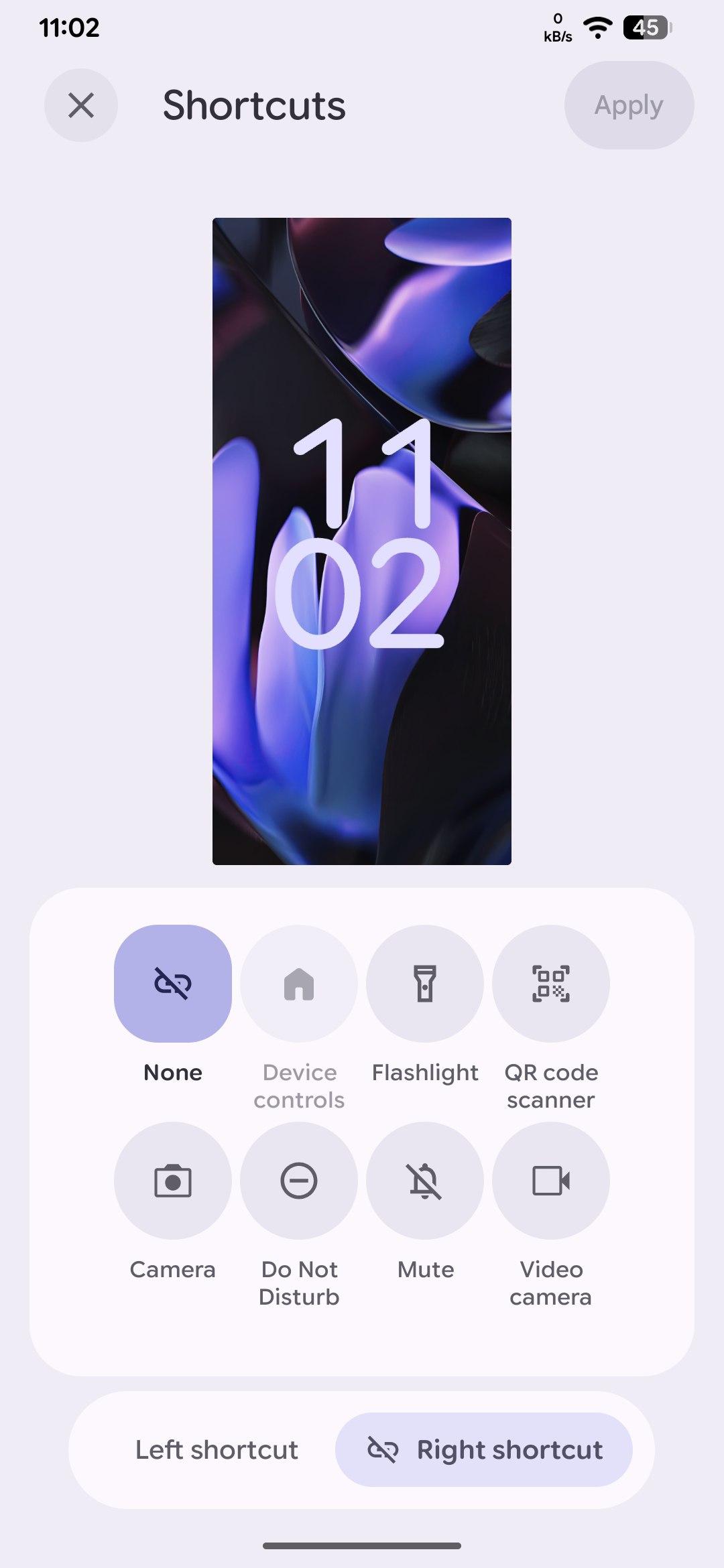Switch to the Right shortcut tab
Viewport: 724px width, 1568px height.
pos(484,1449)
